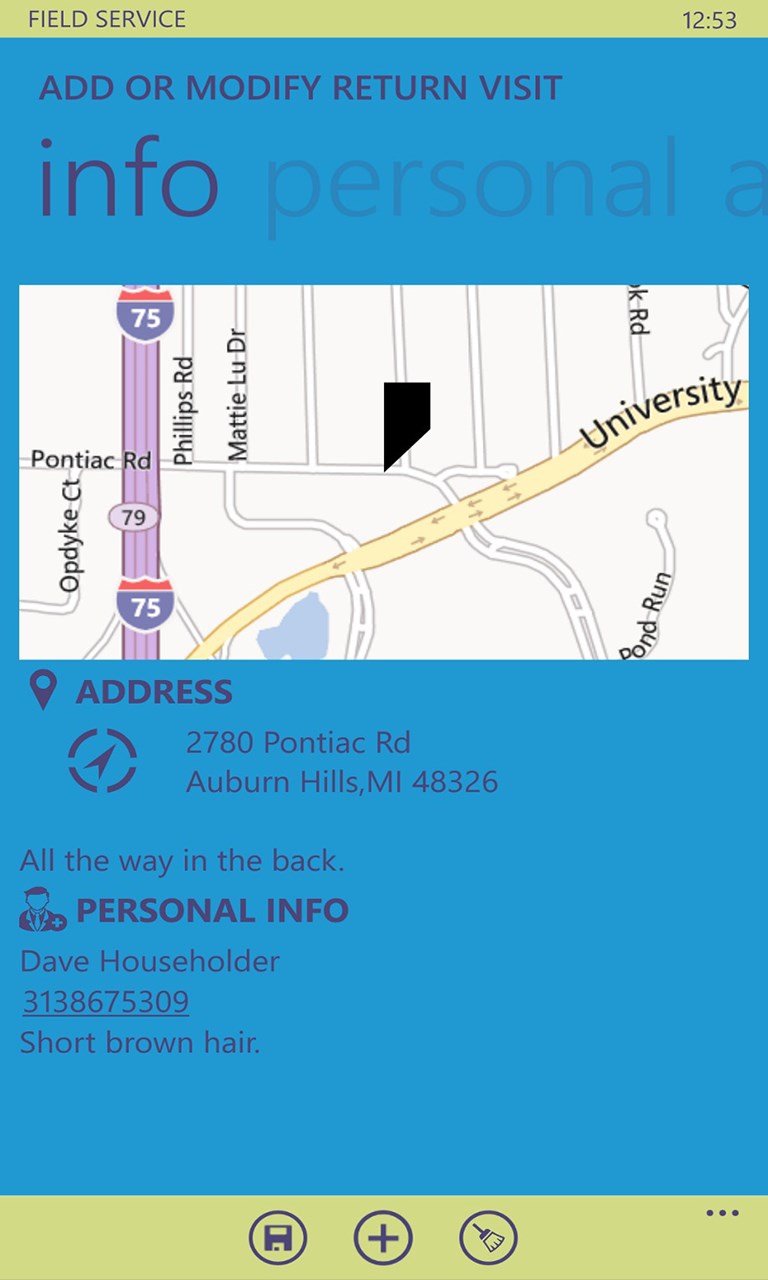768x1280 pixels.
Task: Tap the add (+) icon to create new entry
Action: pyautogui.click(x=383, y=1237)
